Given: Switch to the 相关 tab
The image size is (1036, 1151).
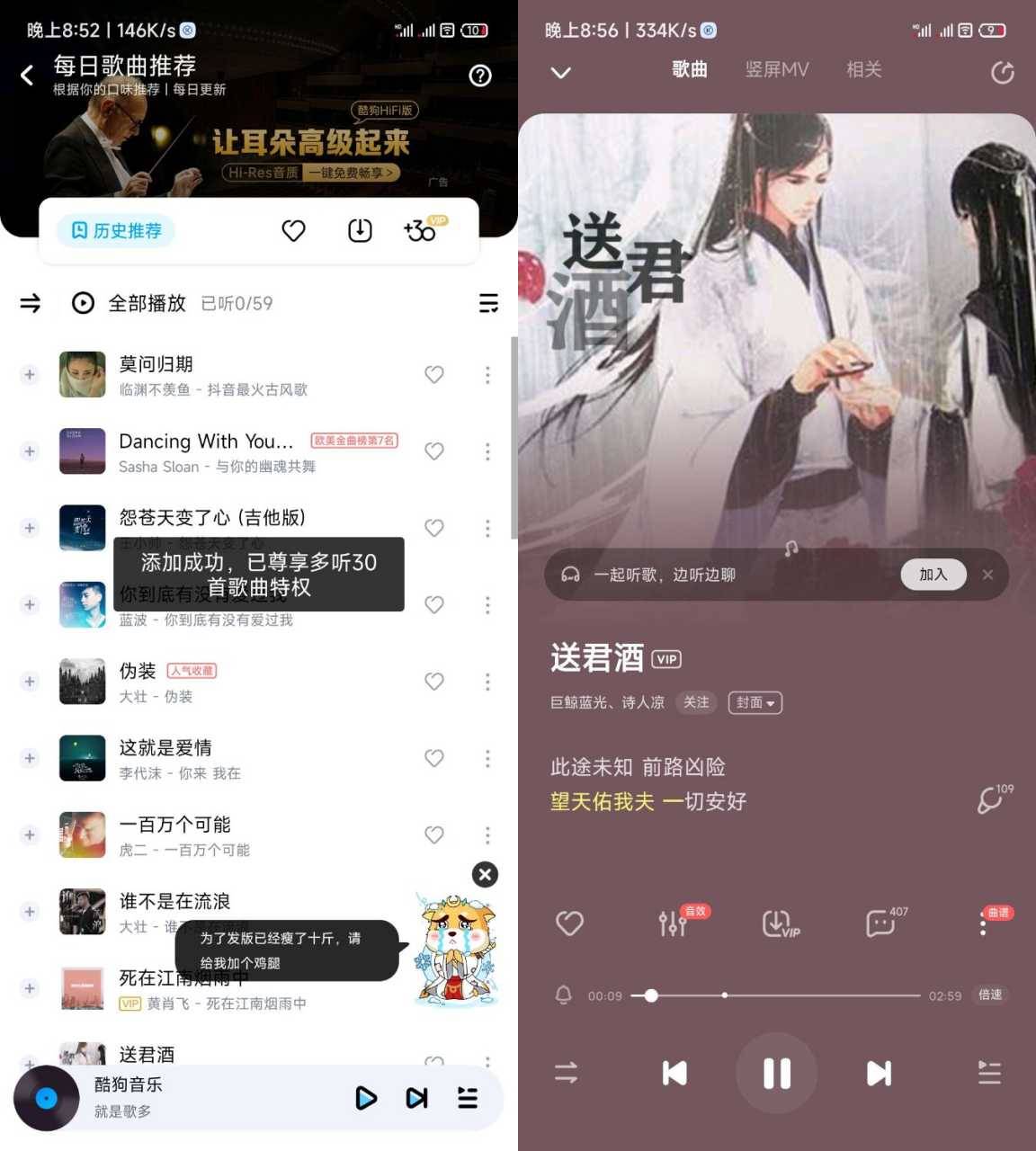Looking at the screenshot, I should coord(863,70).
